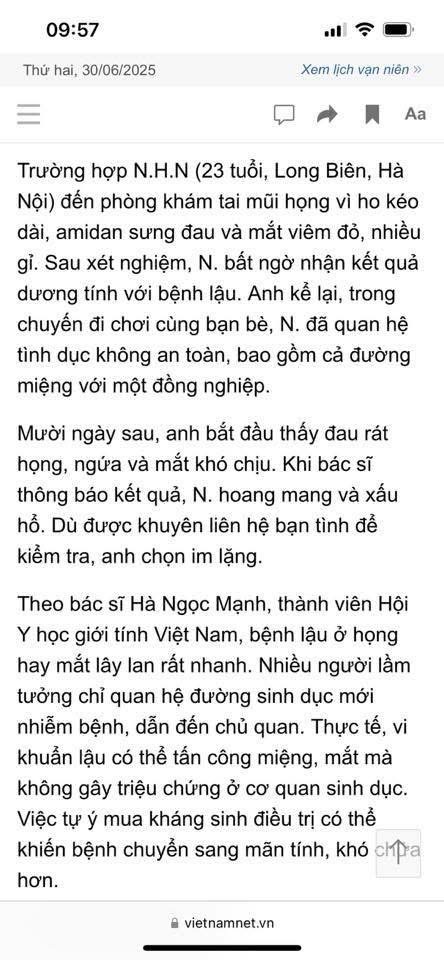
Task: Bookmark this article
Action: (372, 114)
